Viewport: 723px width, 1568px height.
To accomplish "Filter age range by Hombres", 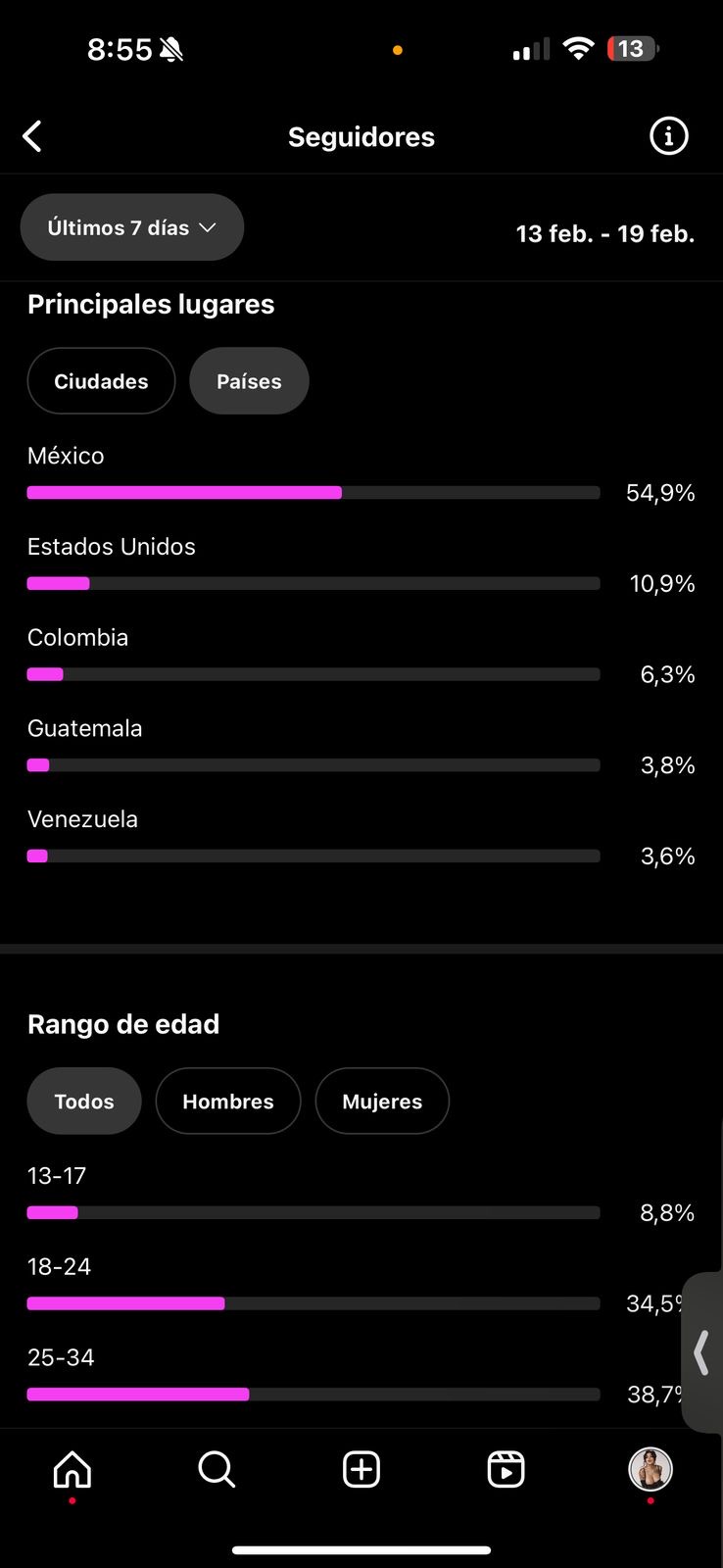I will (x=228, y=1102).
